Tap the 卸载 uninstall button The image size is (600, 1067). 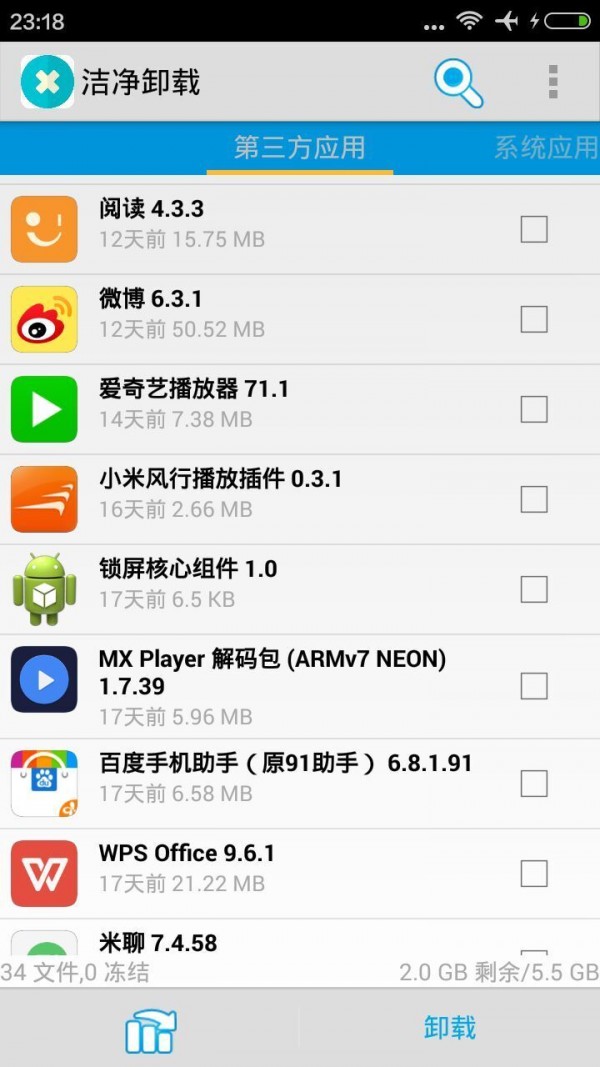449,1027
